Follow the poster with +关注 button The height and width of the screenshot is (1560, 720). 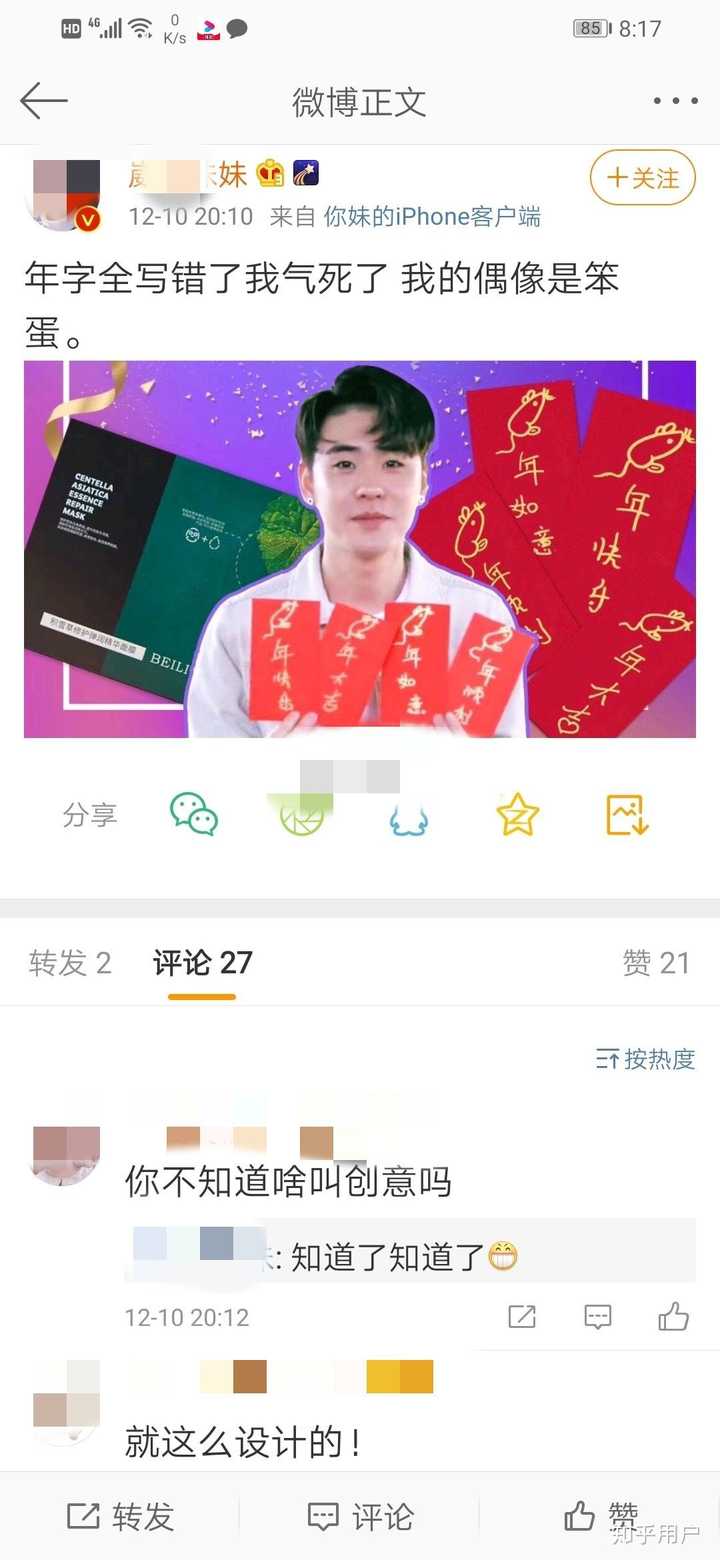point(642,178)
